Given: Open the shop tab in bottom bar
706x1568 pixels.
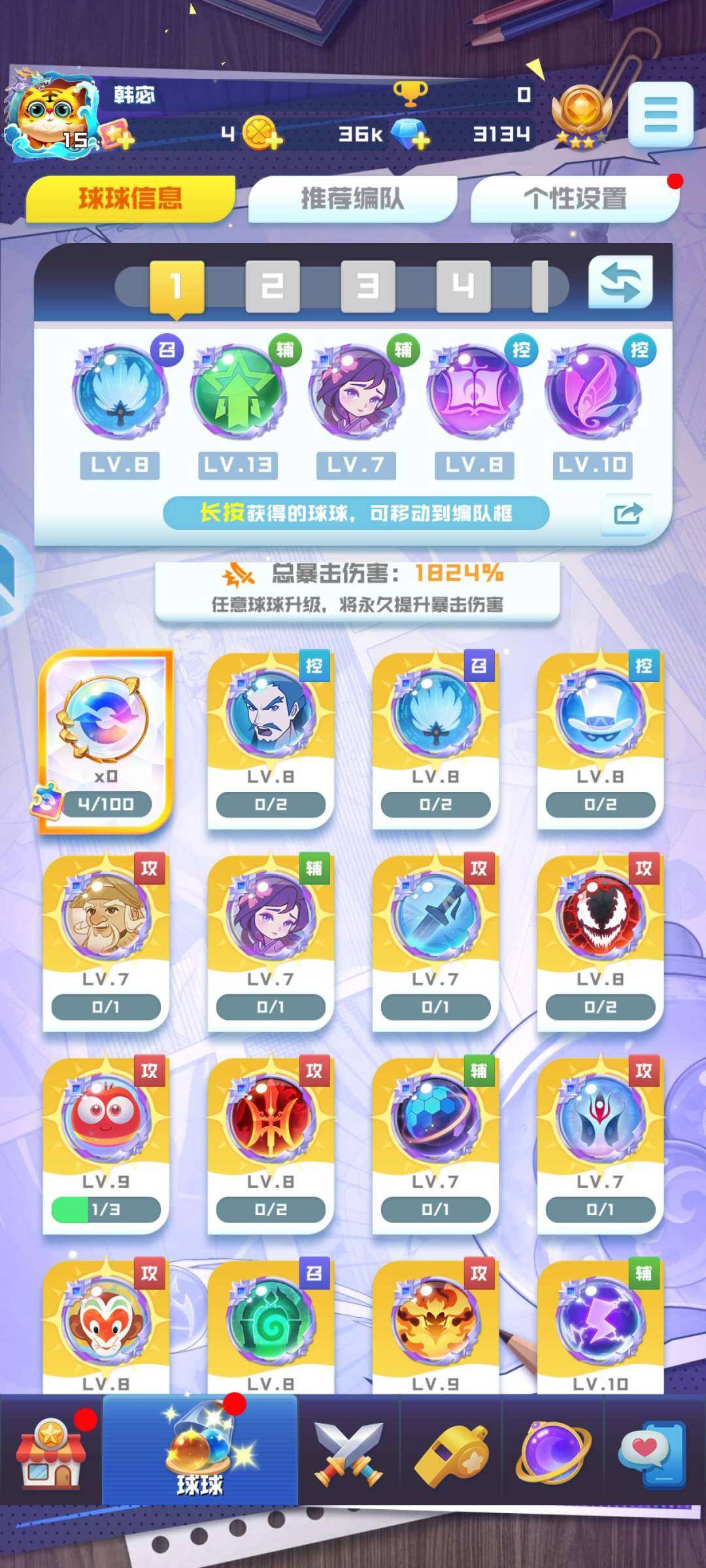Looking at the screenshot, I should tap(51, 1452).
